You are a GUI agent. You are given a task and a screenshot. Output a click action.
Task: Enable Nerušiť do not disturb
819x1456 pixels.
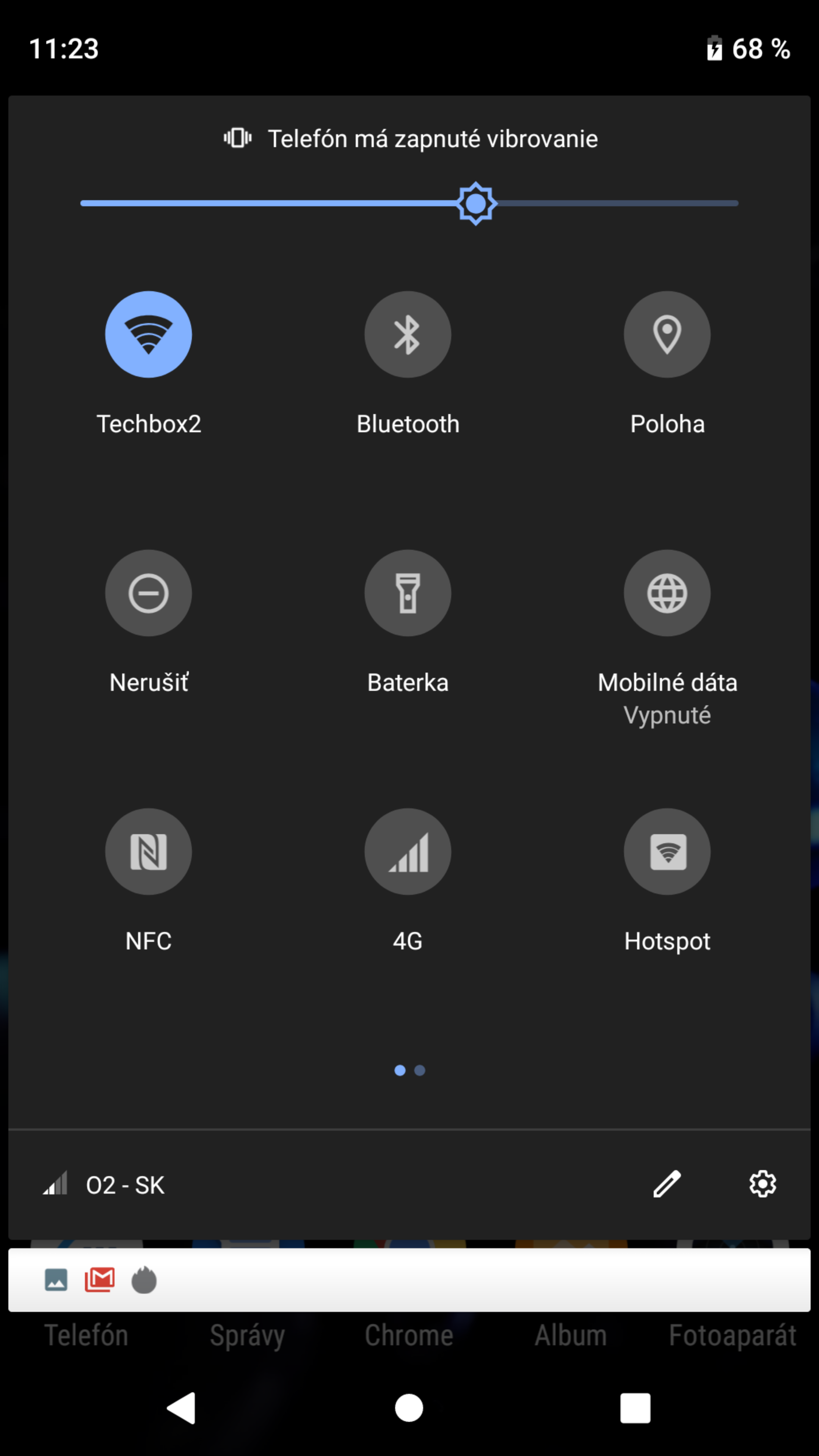click(149, 593)
